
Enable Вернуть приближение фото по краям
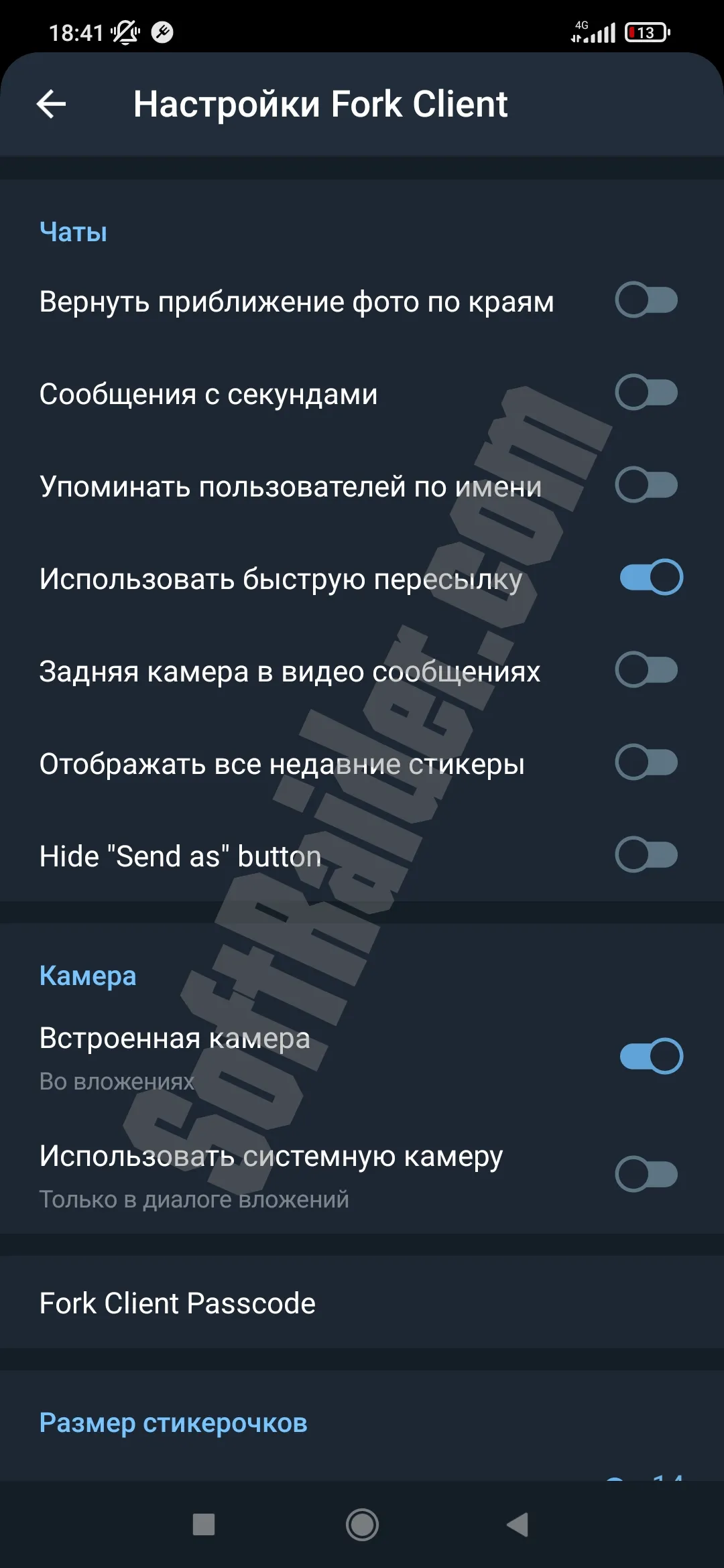click(647, 300)
